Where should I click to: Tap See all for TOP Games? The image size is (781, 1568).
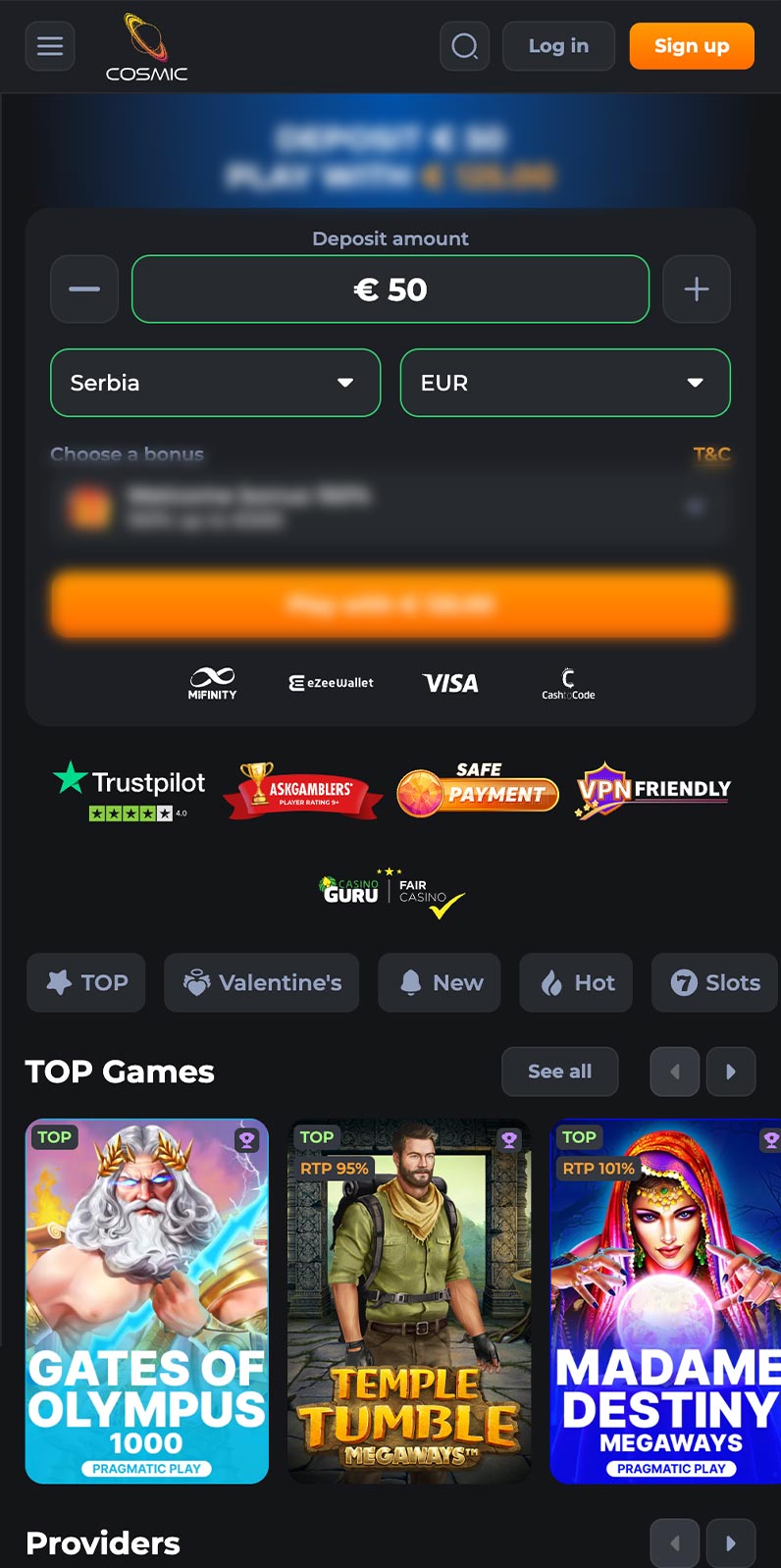(560, 1071)
